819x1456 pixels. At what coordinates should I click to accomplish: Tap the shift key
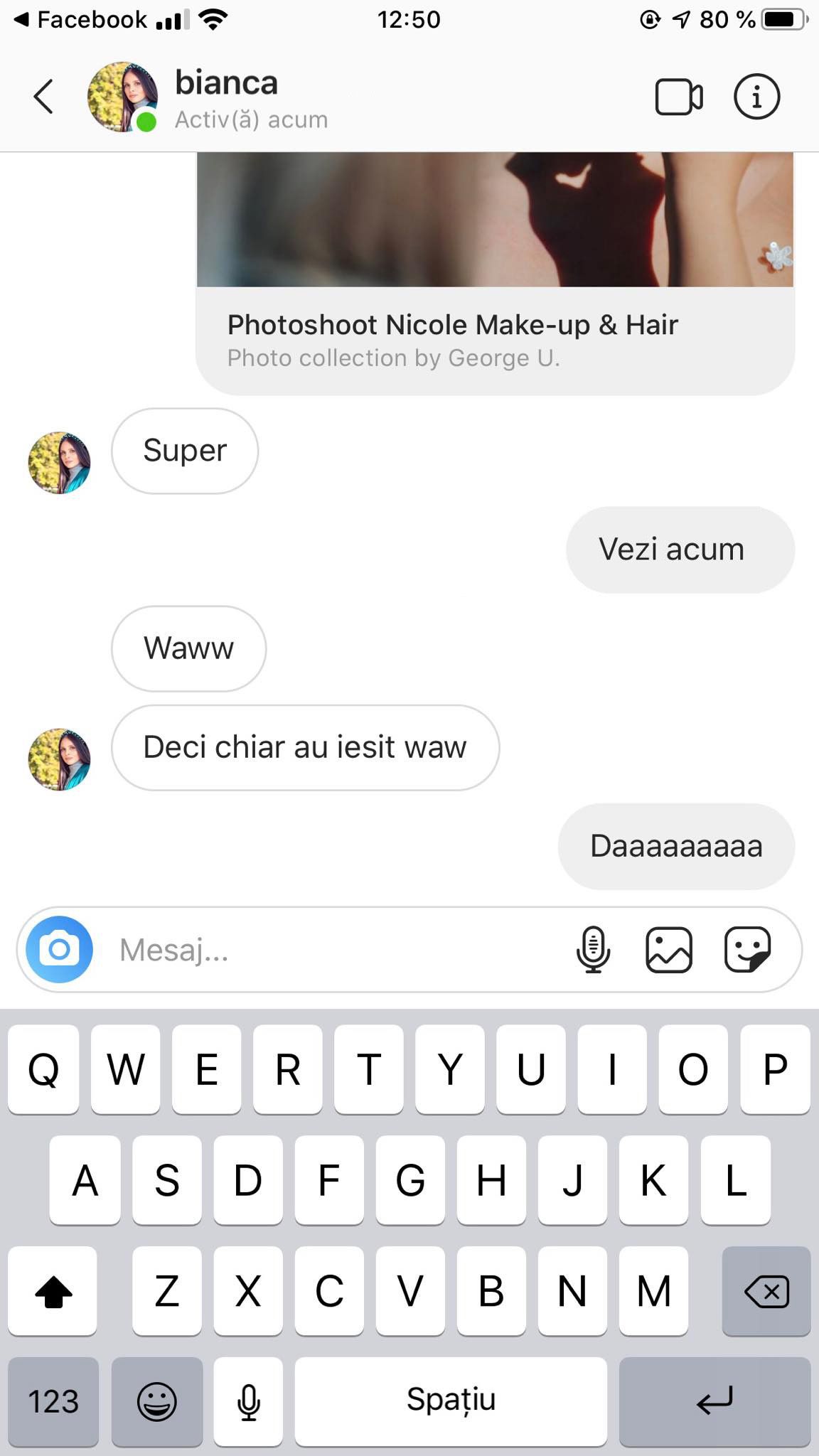pyautogui.click(x=53, y=1291)
